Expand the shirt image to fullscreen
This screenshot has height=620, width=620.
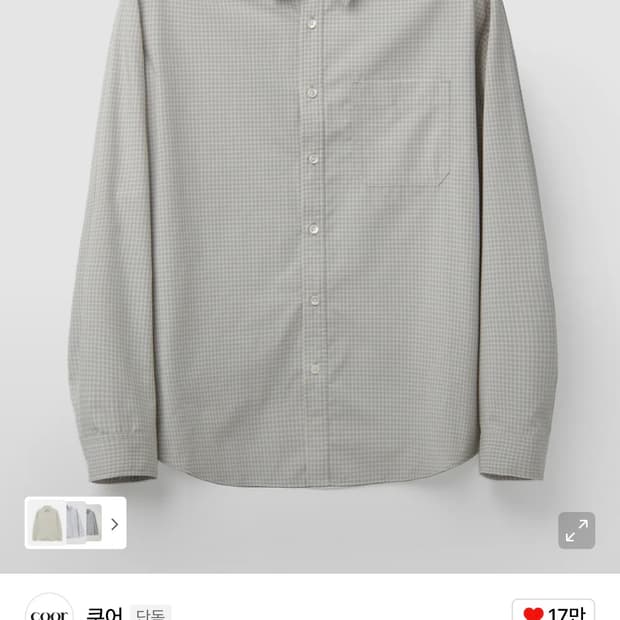point(577,531)
